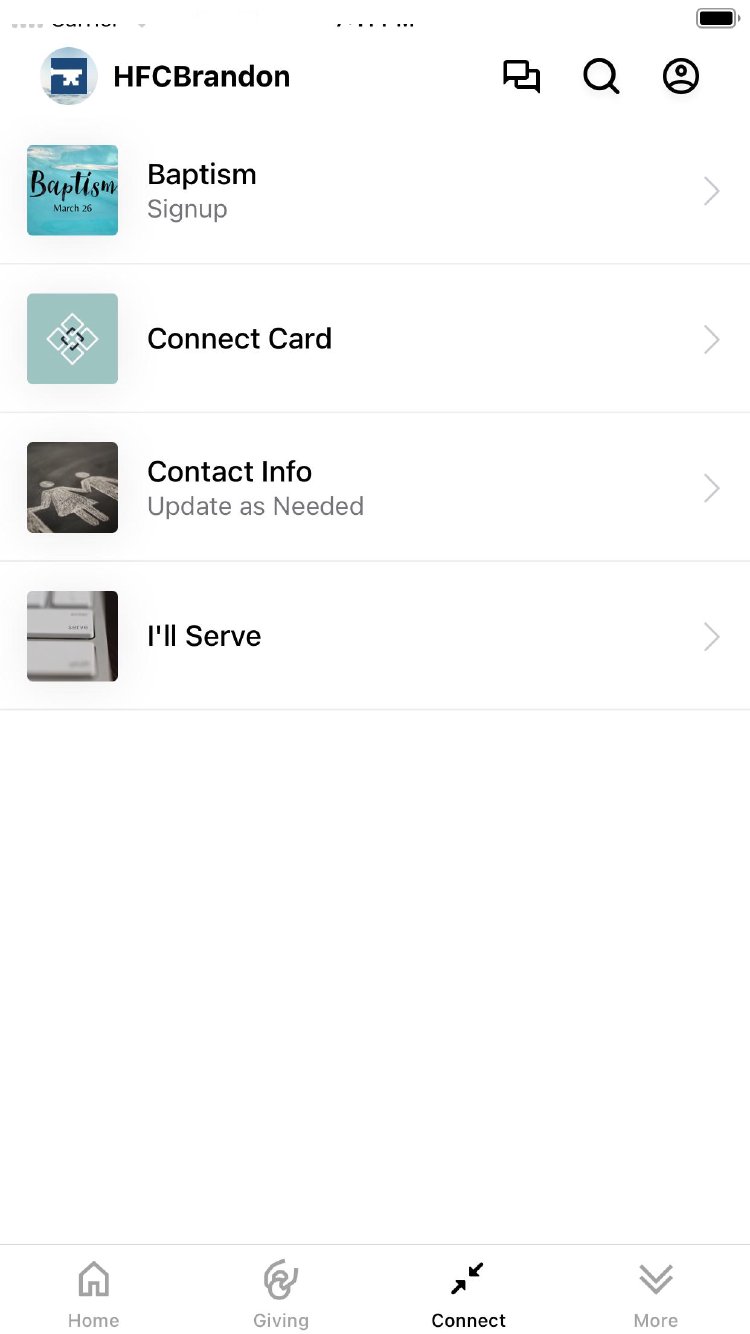The width and height of the screenshot is (750, 1334).
Task: Switch to the Home tab
Action: tap(94, 1294)
